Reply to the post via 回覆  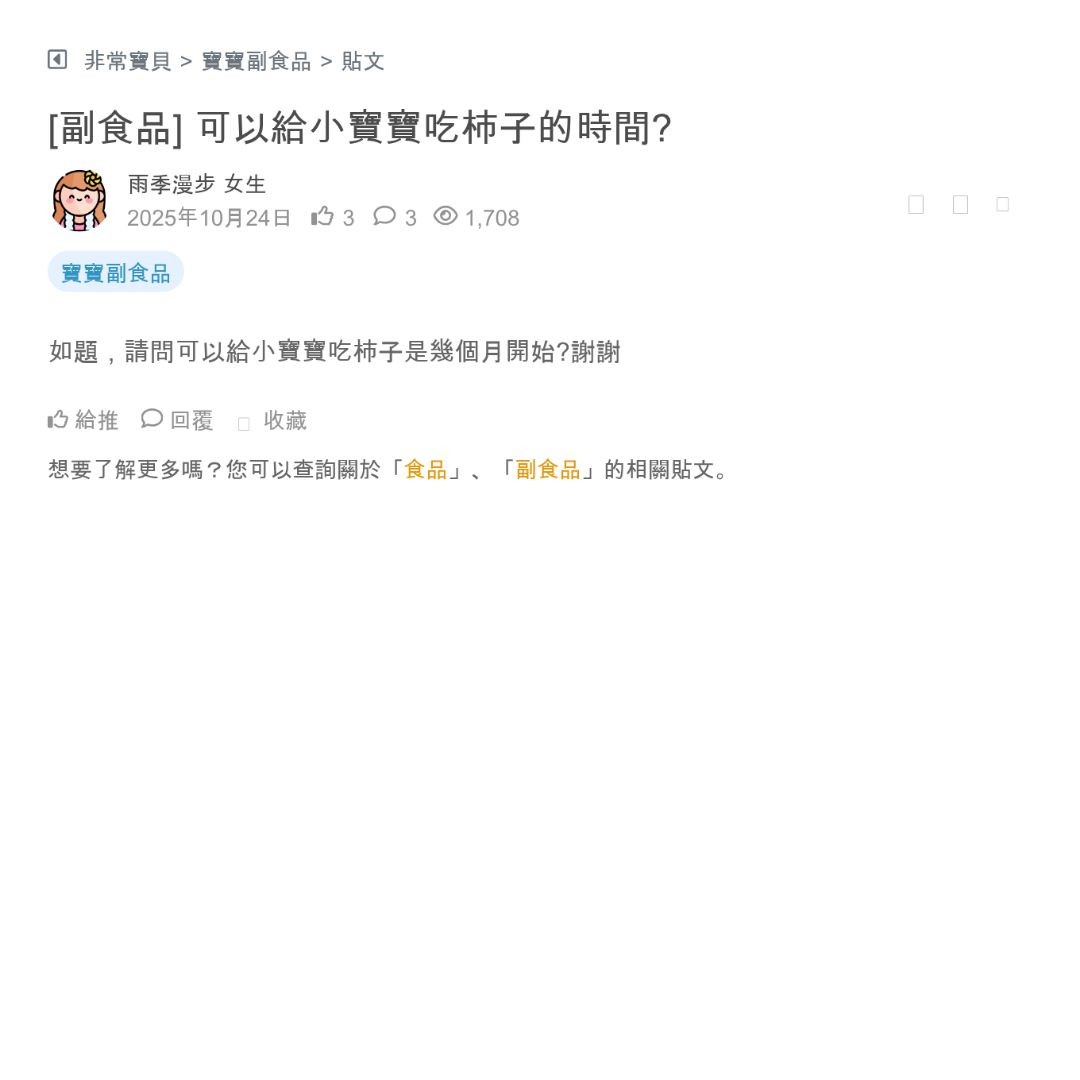tap(178, 420)
